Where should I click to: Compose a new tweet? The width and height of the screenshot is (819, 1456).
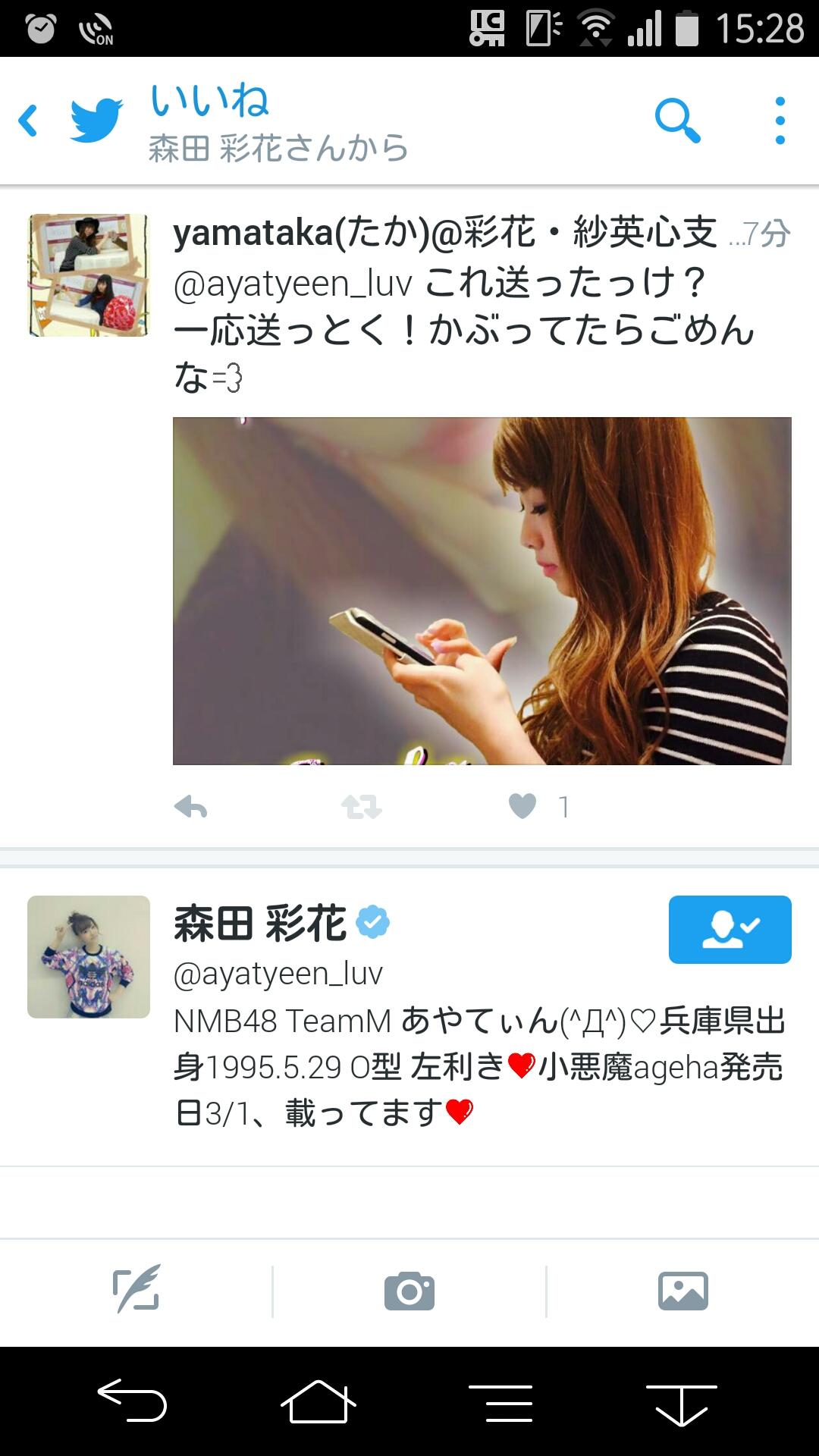[136, 1290]
